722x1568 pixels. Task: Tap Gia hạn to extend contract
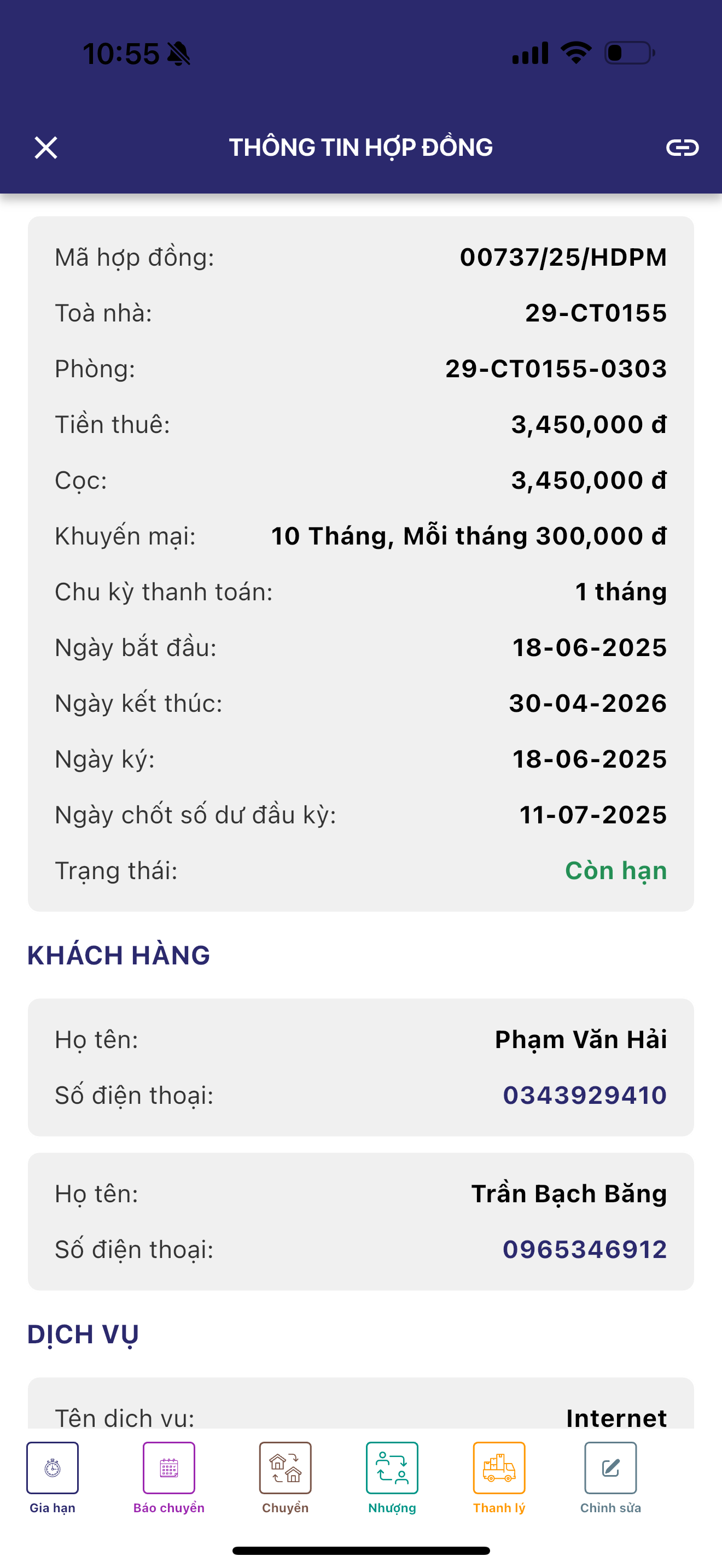pos(53,1468)
